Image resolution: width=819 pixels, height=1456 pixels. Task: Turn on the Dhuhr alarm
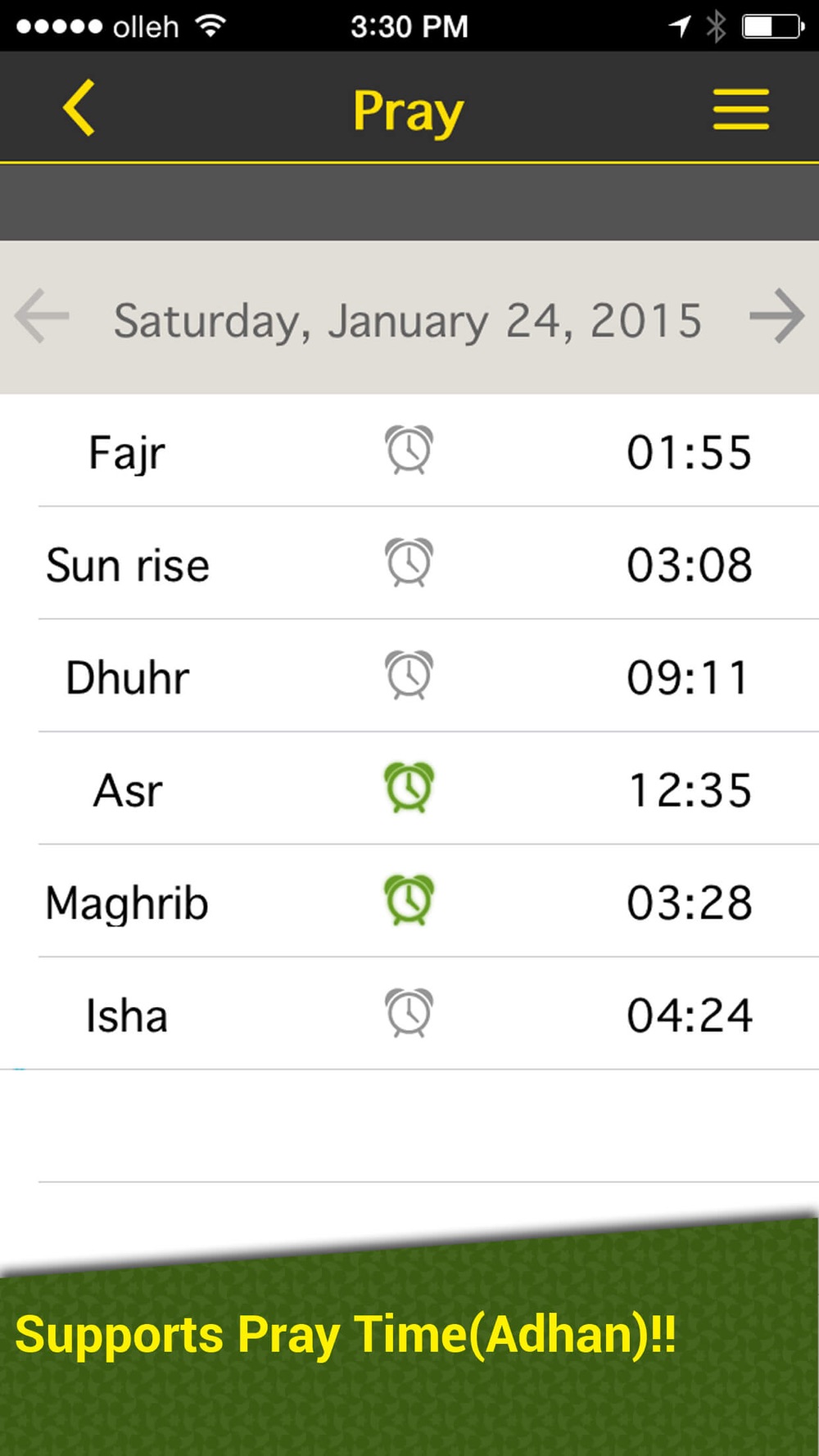409,675
